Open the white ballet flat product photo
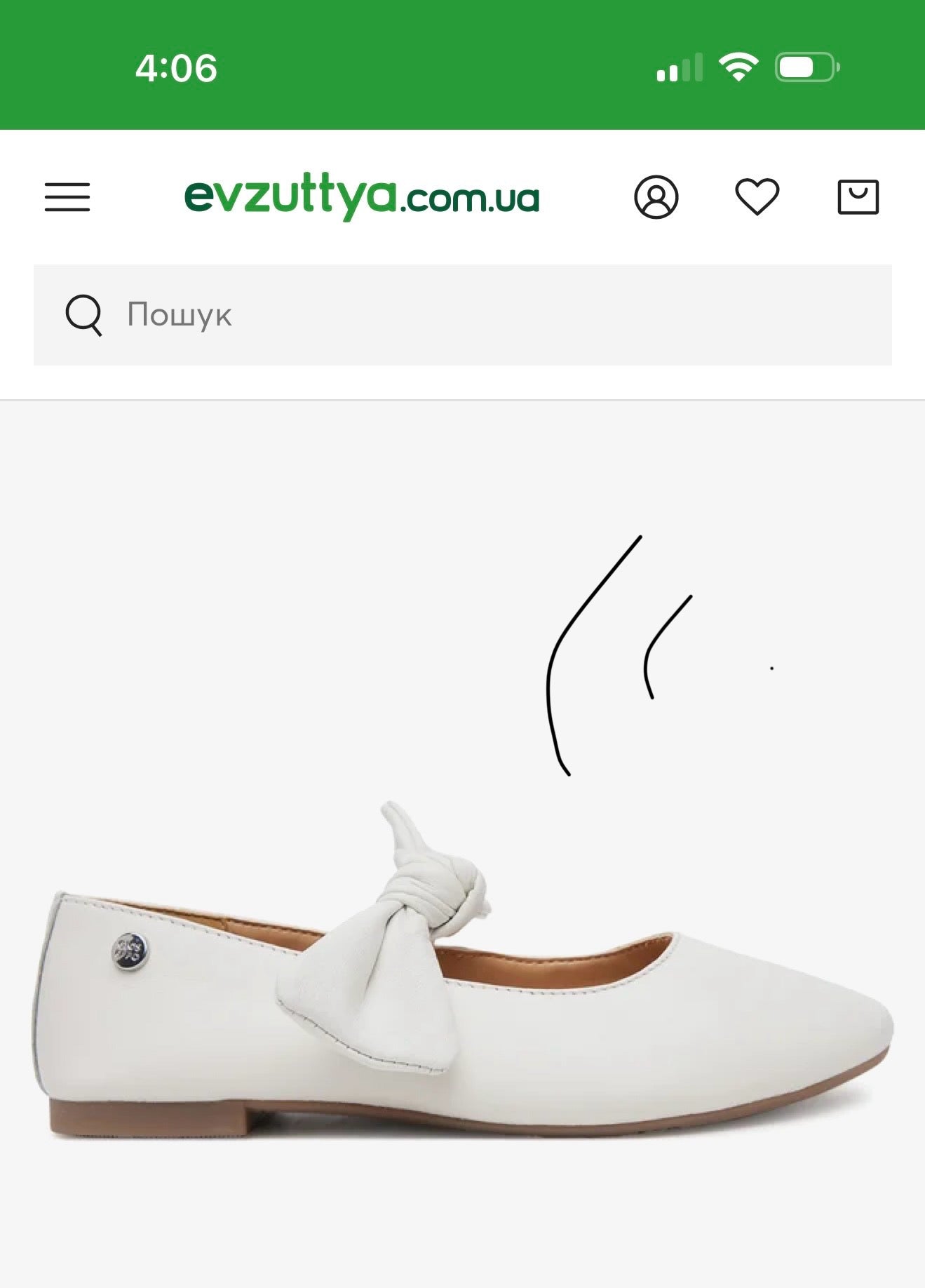925x1288 pixels. click(463, 996)
